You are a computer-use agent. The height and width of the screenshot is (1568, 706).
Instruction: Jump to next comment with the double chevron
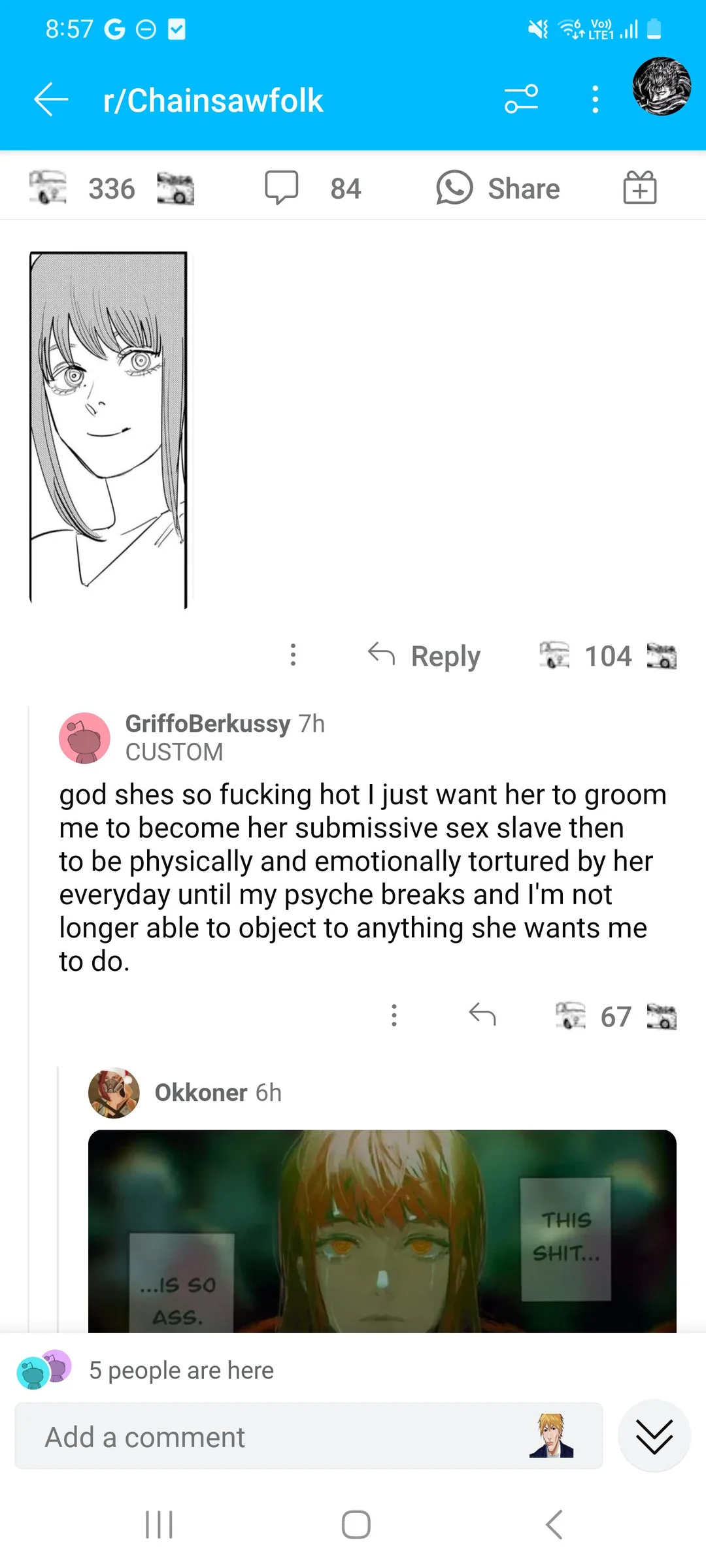(x=654, y=1437)
